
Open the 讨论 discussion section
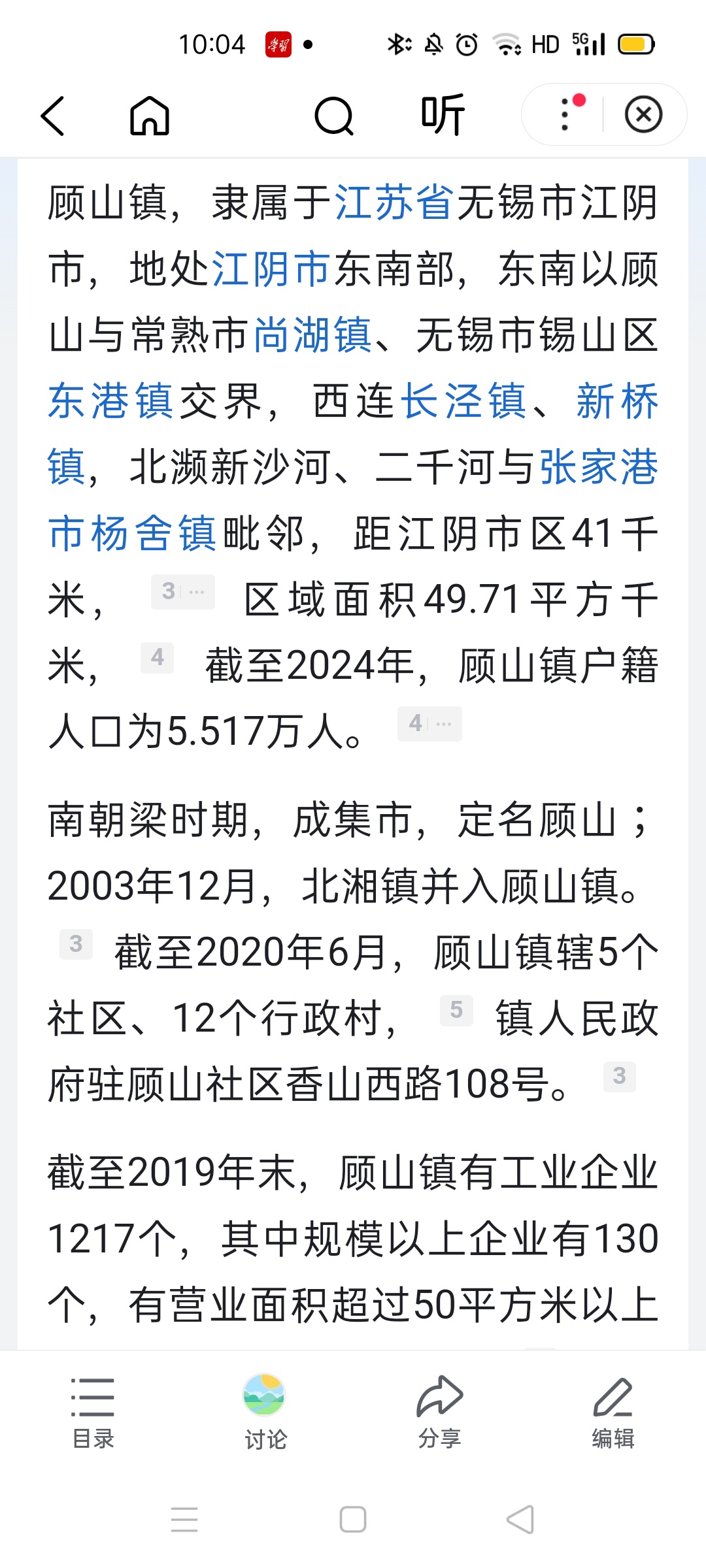tap(265, 1413)
